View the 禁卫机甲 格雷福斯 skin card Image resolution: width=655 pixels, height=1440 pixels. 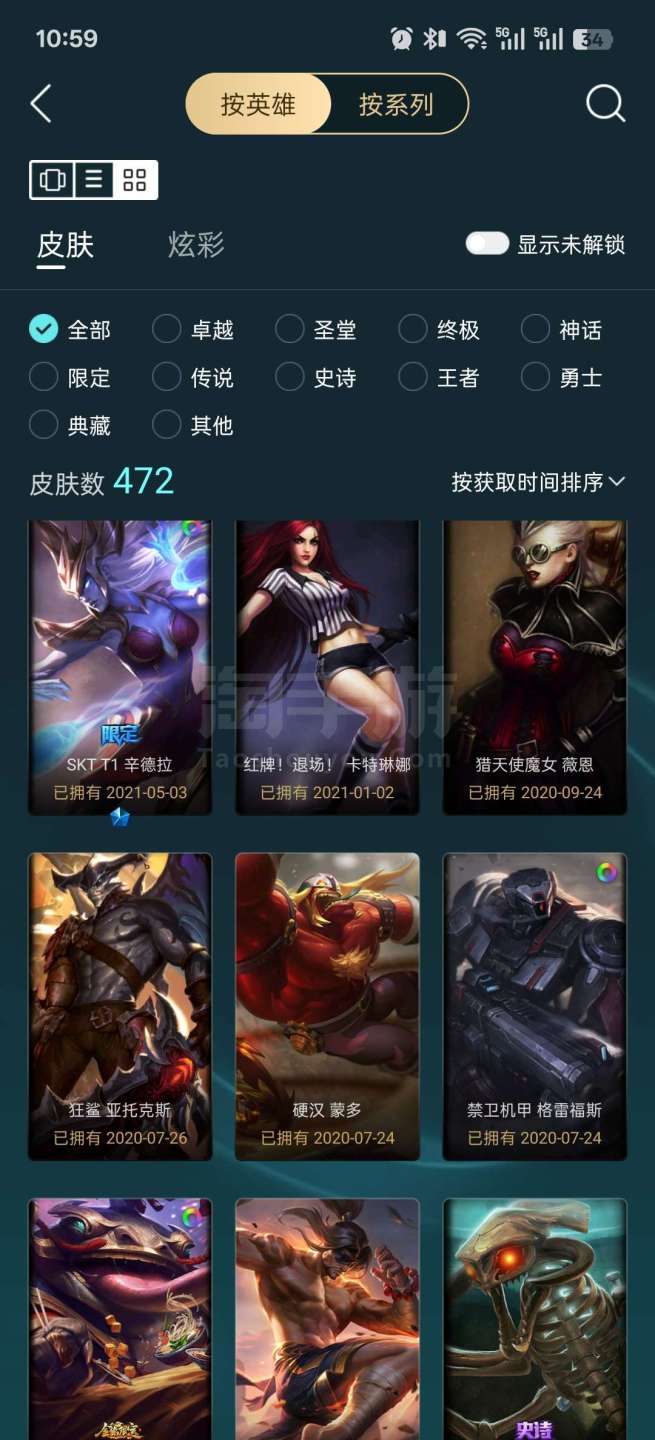click(535, 1006)
